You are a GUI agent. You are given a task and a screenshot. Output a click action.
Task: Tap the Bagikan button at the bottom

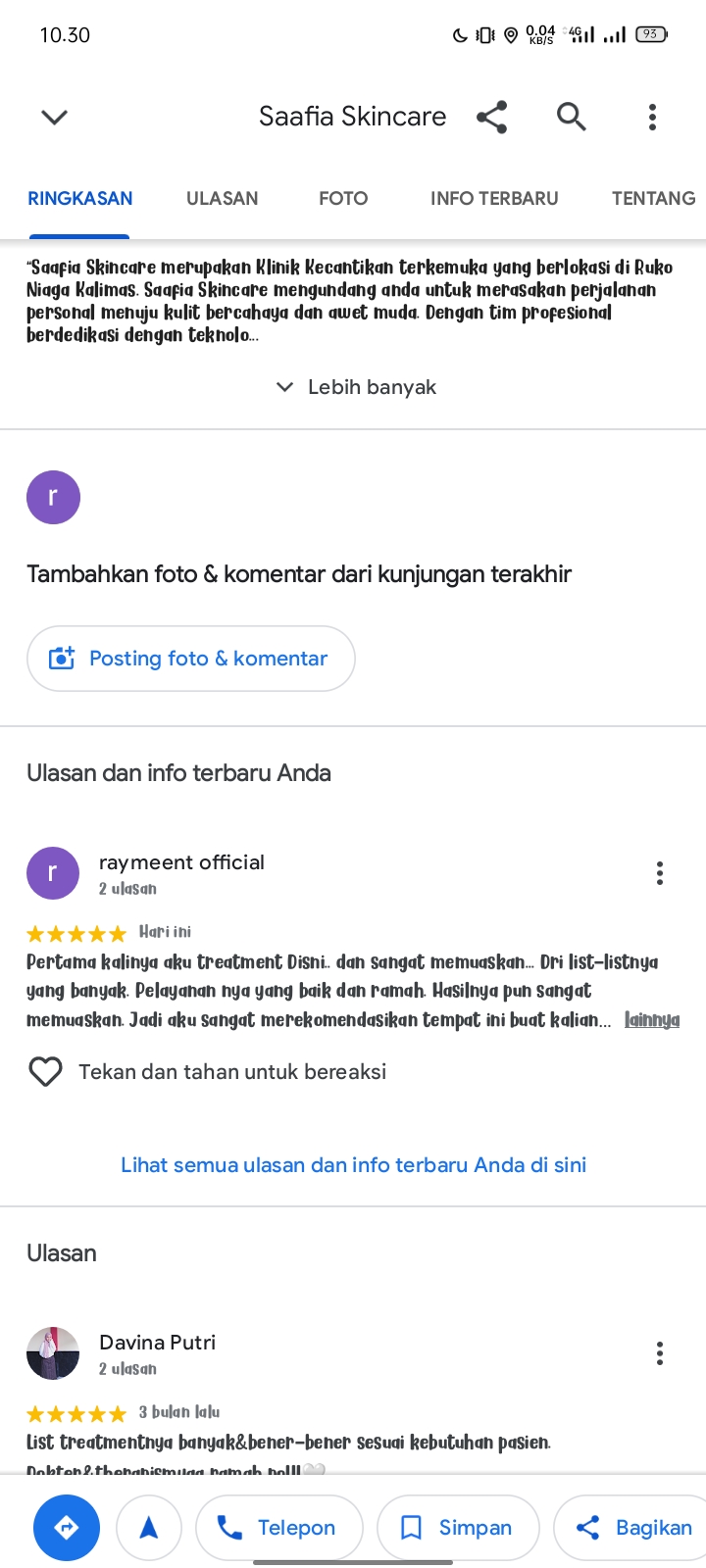(x=632, y=1528)
